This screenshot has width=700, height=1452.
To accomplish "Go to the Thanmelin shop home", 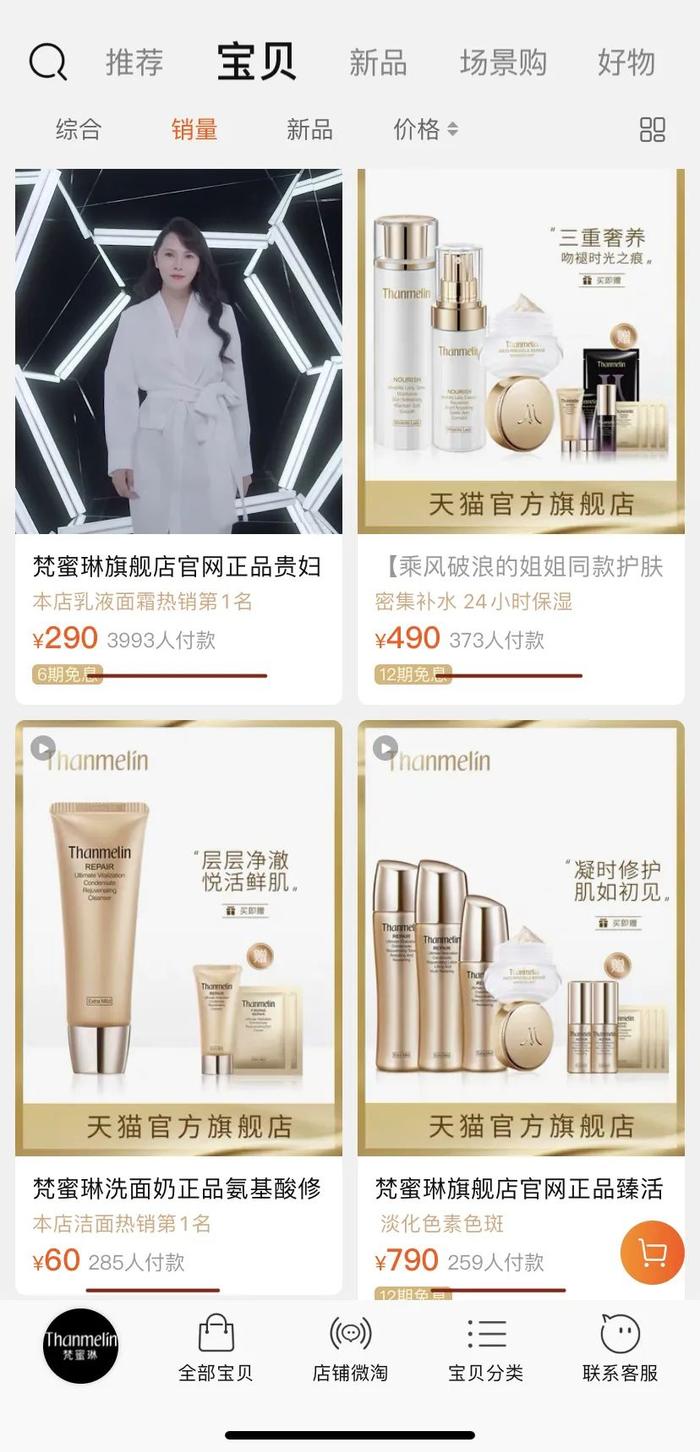I will [80, 1345].
